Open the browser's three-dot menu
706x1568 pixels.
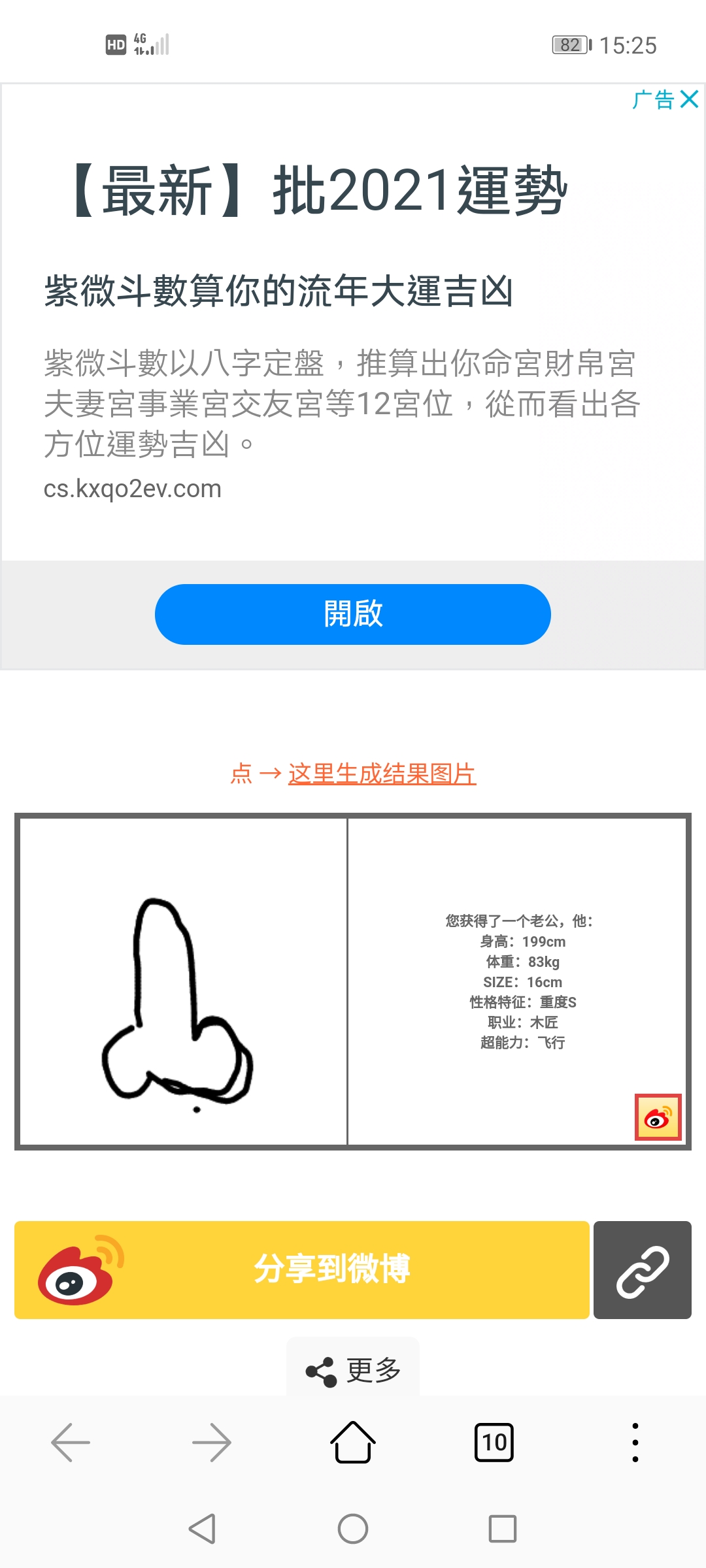coord(635,1442)
